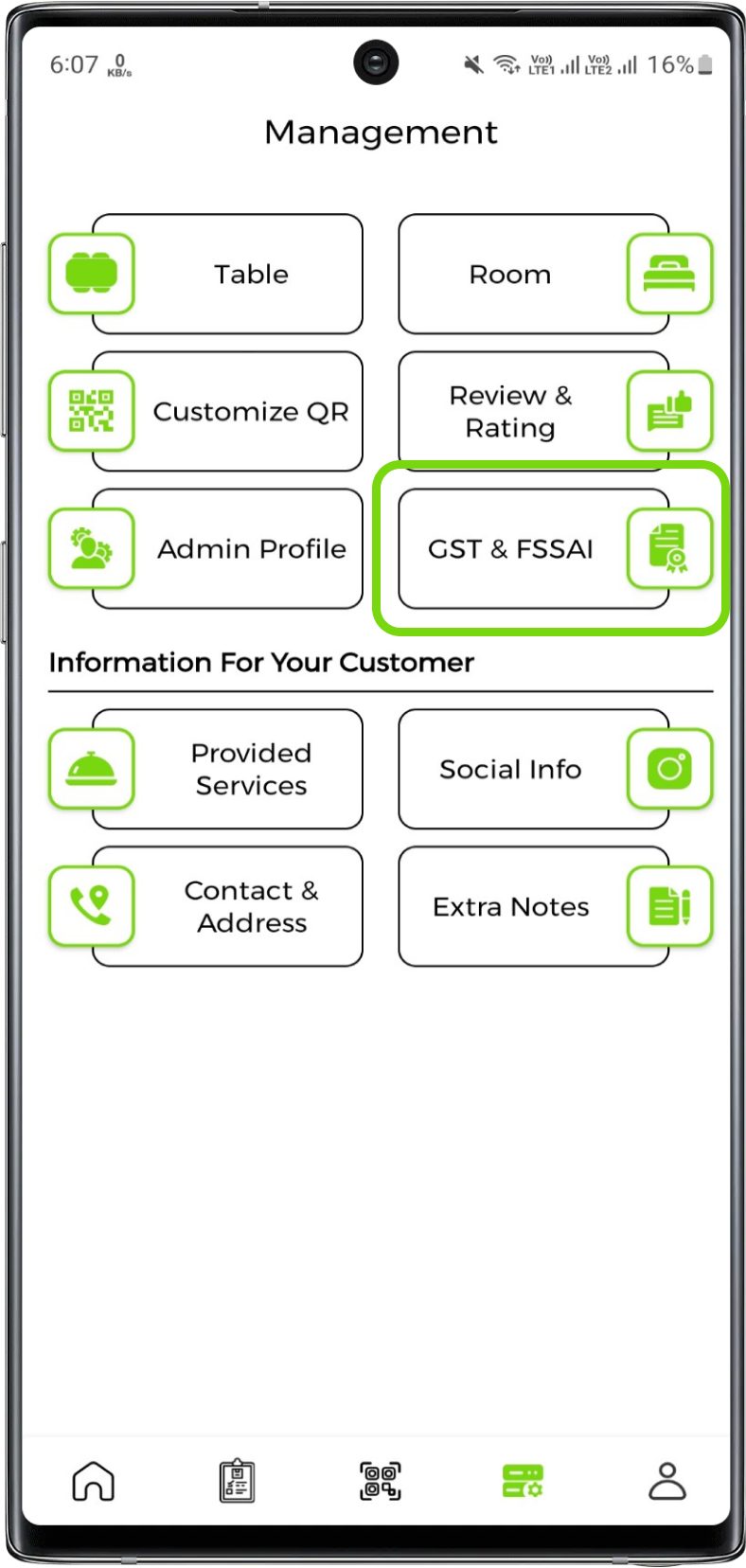The width and height of the screenshot is (746, 1568).
Task: Select the management settings tab
Action: point(523,1481)
